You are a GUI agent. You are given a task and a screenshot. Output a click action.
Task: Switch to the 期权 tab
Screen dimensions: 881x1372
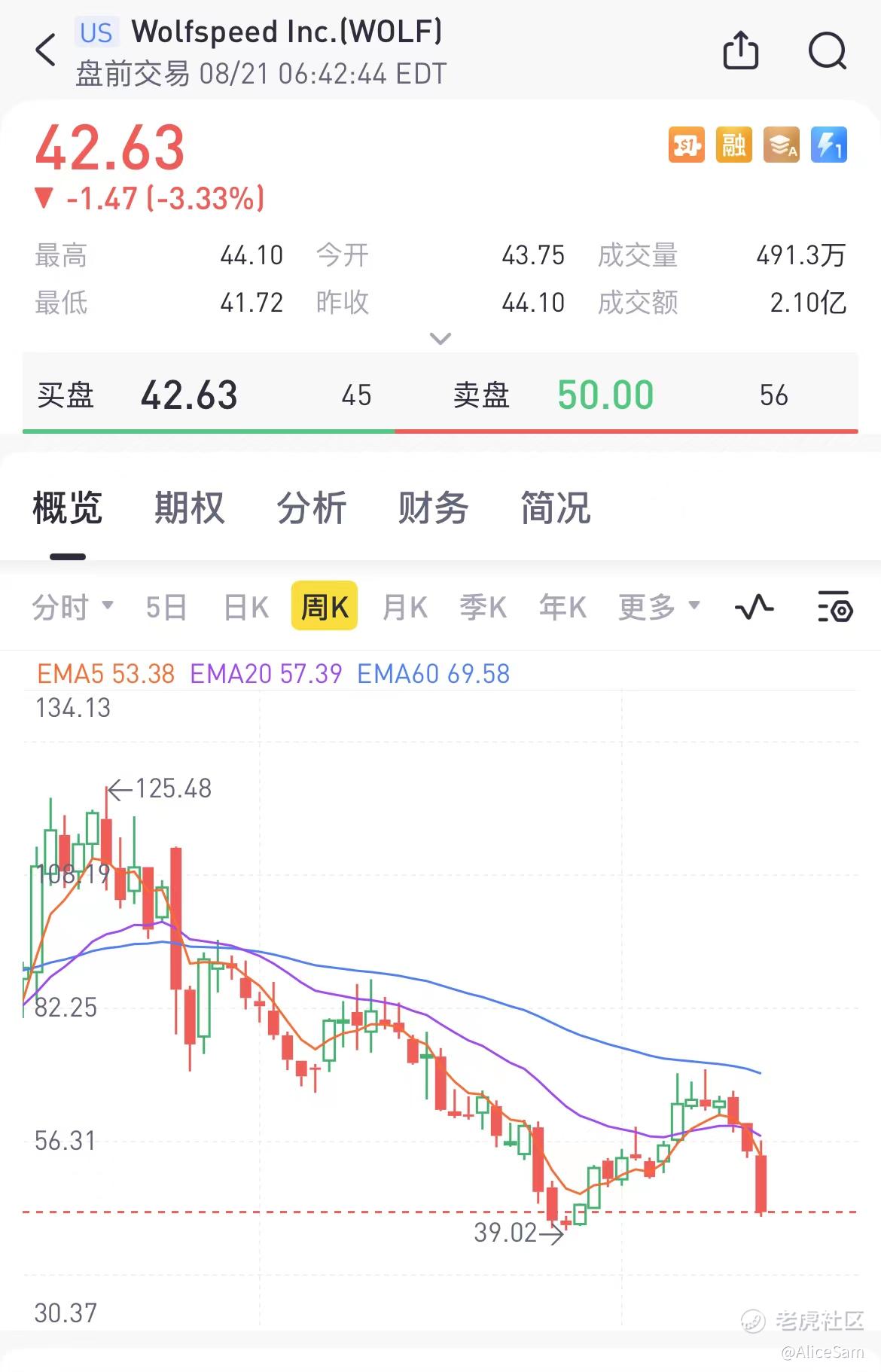click(189, 508)
